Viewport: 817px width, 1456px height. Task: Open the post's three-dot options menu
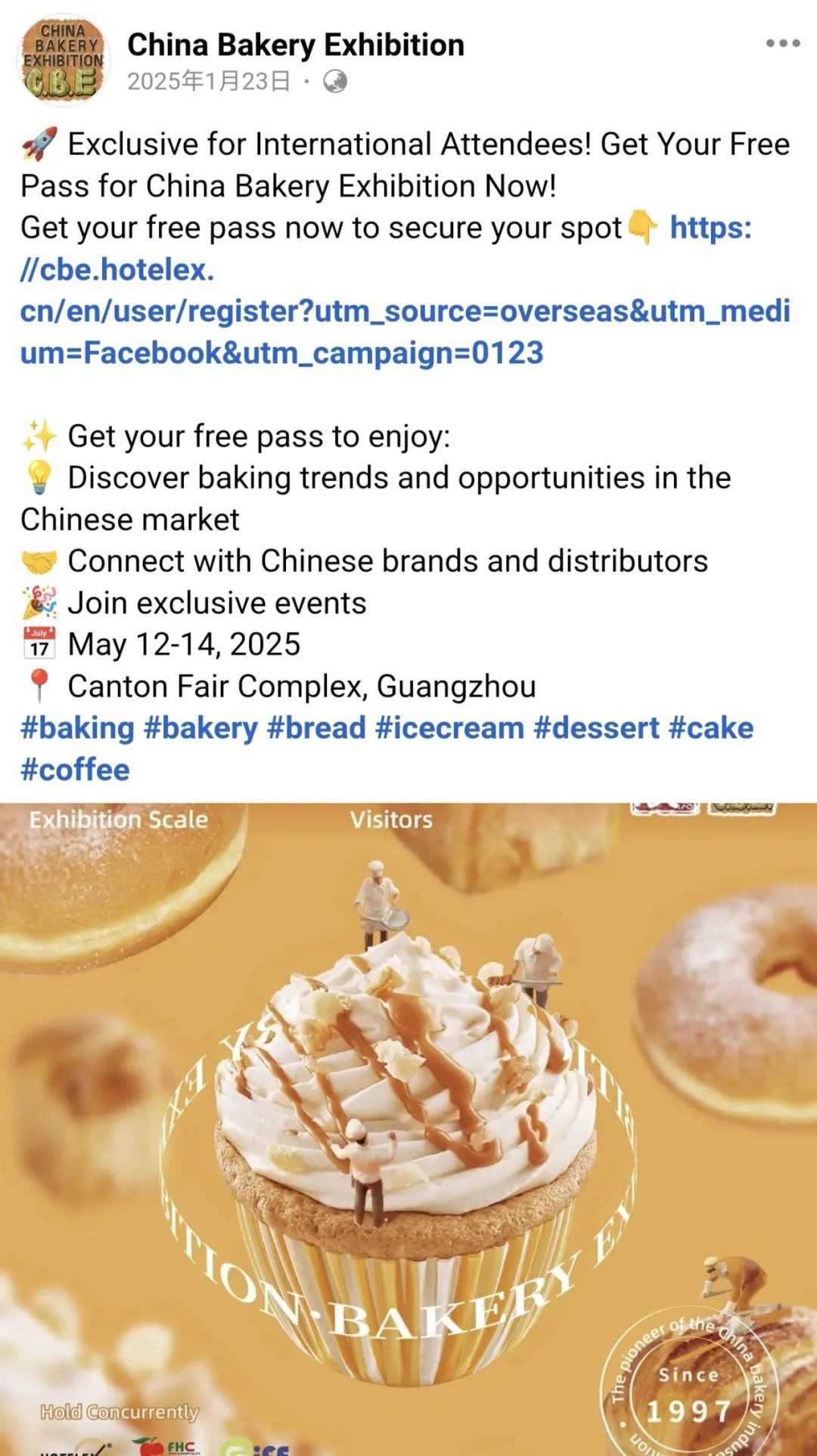pos(783,43)
